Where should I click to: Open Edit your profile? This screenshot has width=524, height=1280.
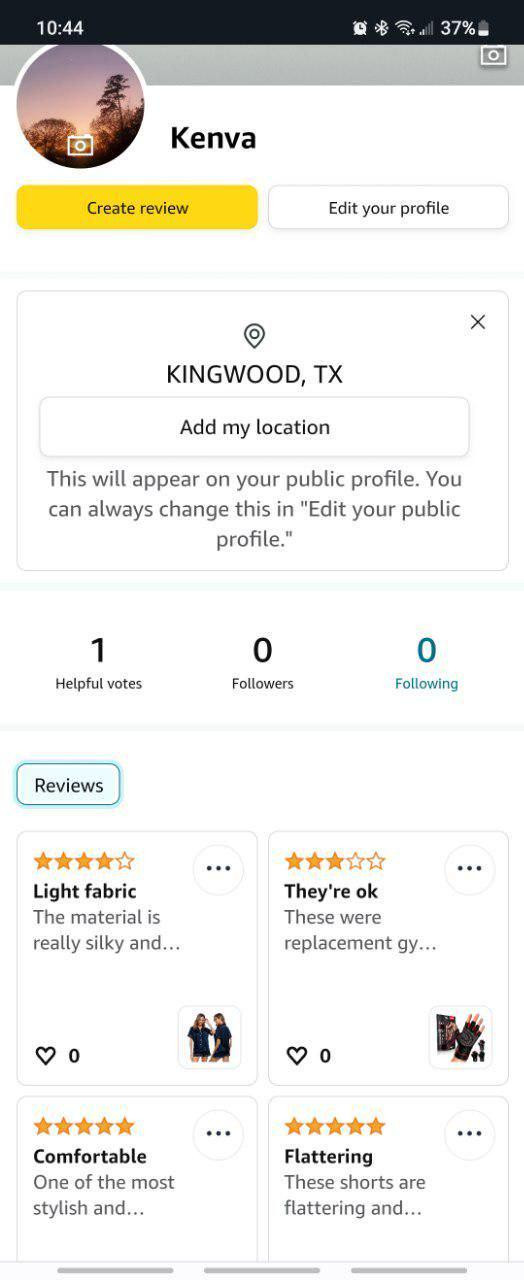(x=388, y=208)
